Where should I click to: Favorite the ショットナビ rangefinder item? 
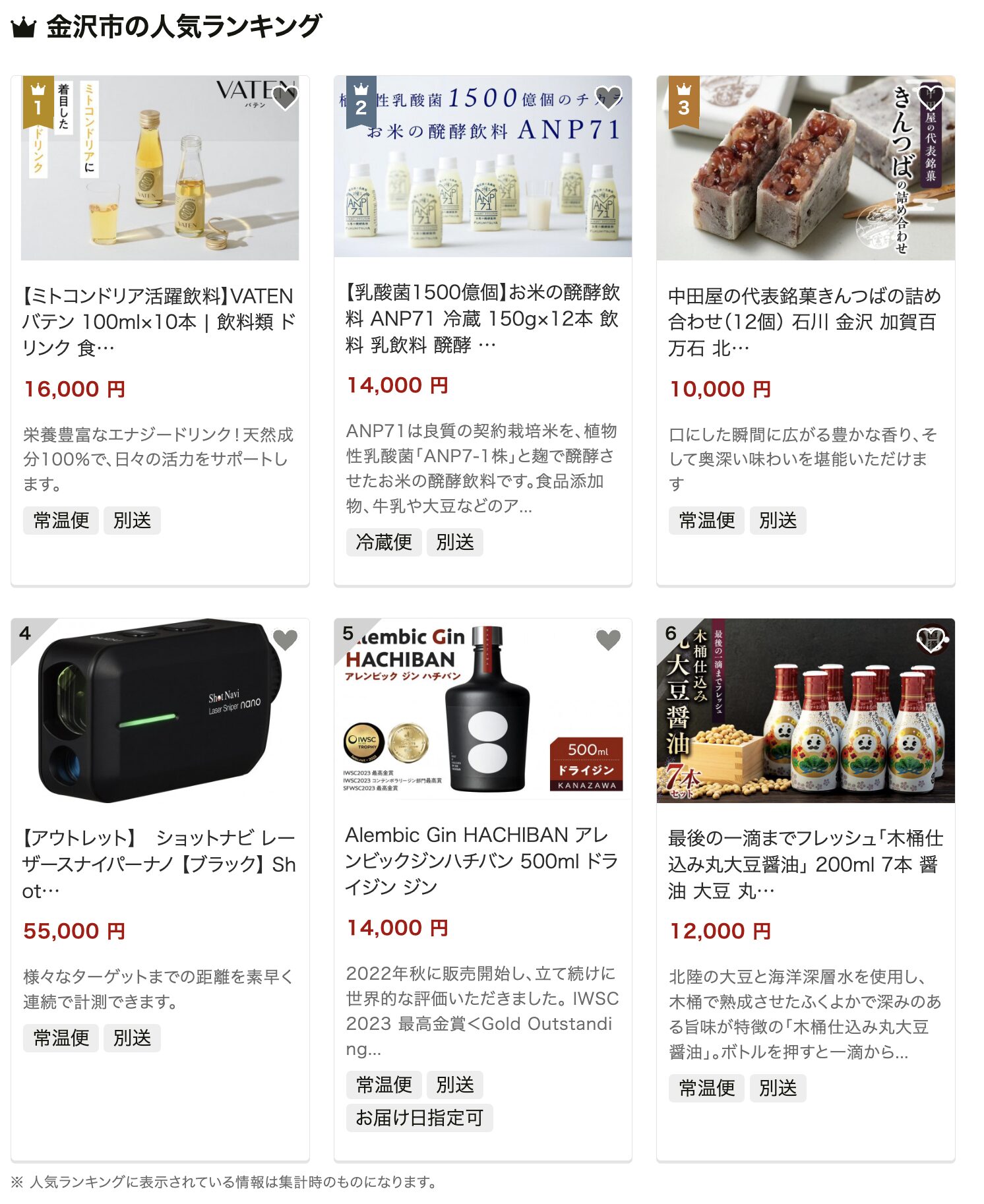coord(285,640)
